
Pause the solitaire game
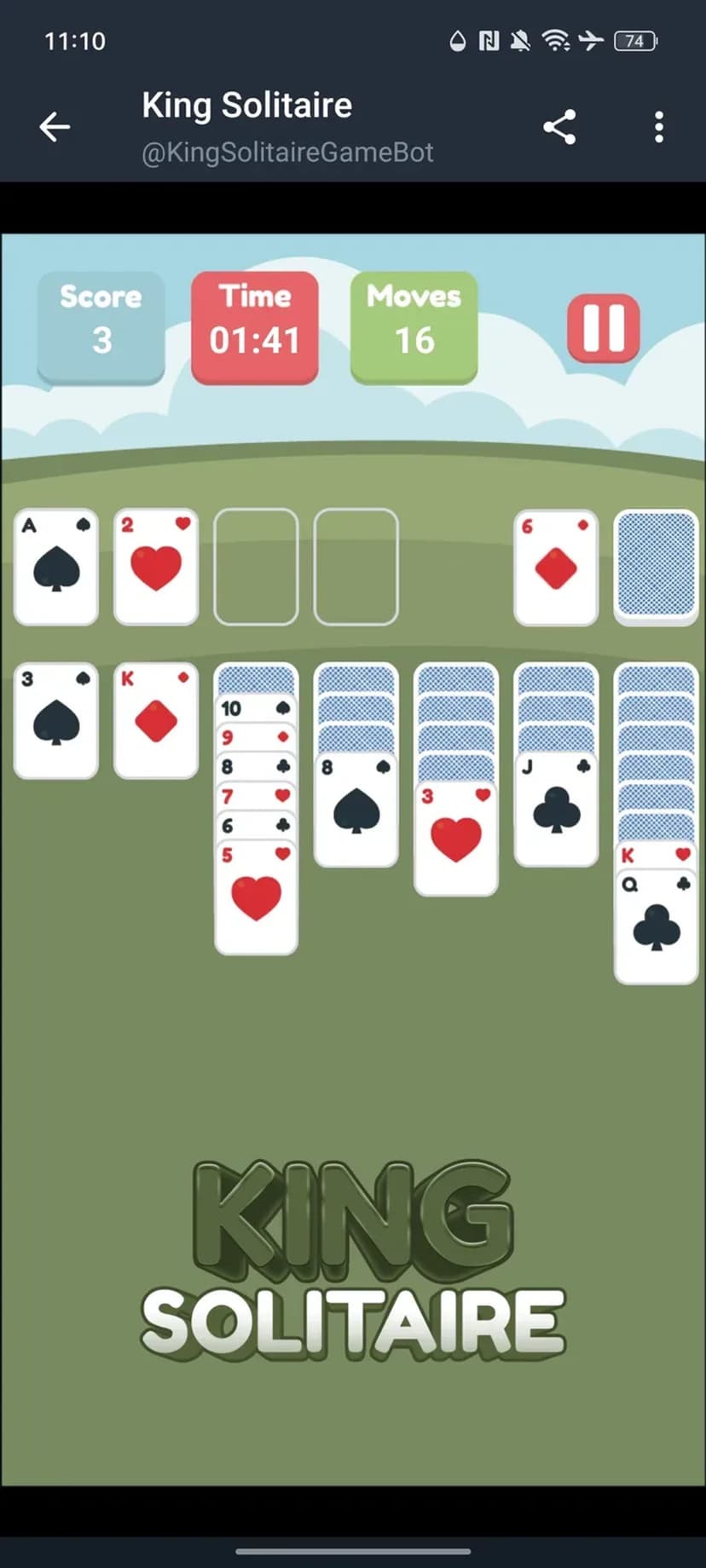(603, 328)
